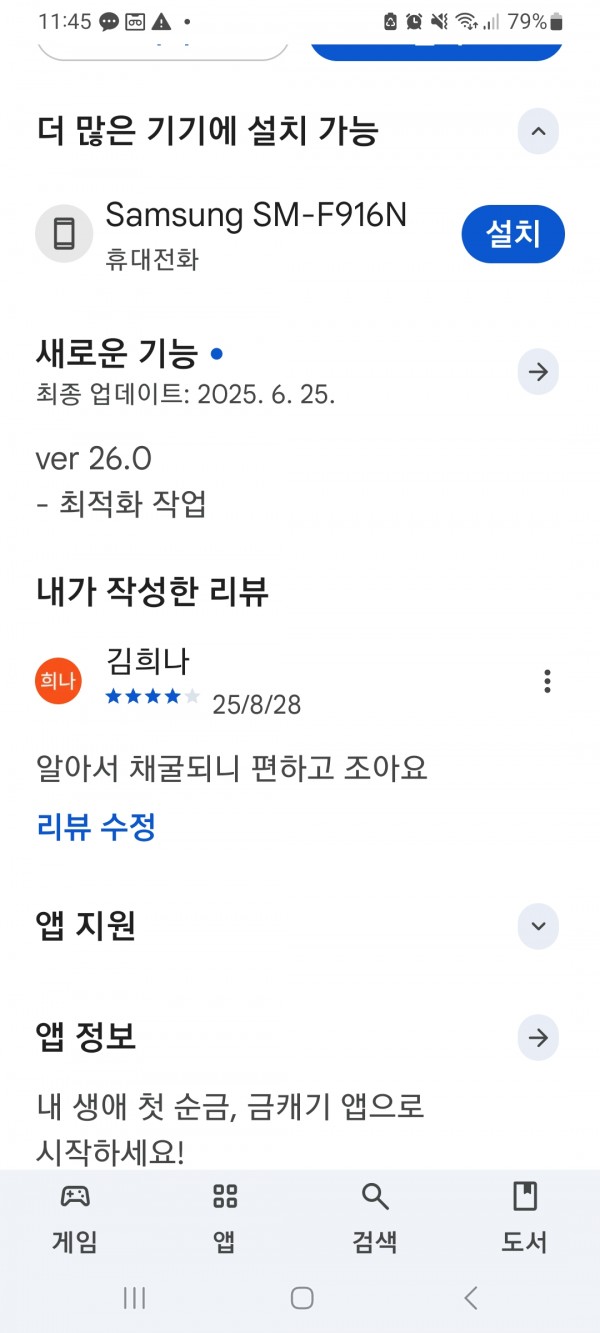The height and width of the screenshot is (1333, 600).
Task: Switch to the 앱 tab
Action: (x=225, y=1217)
